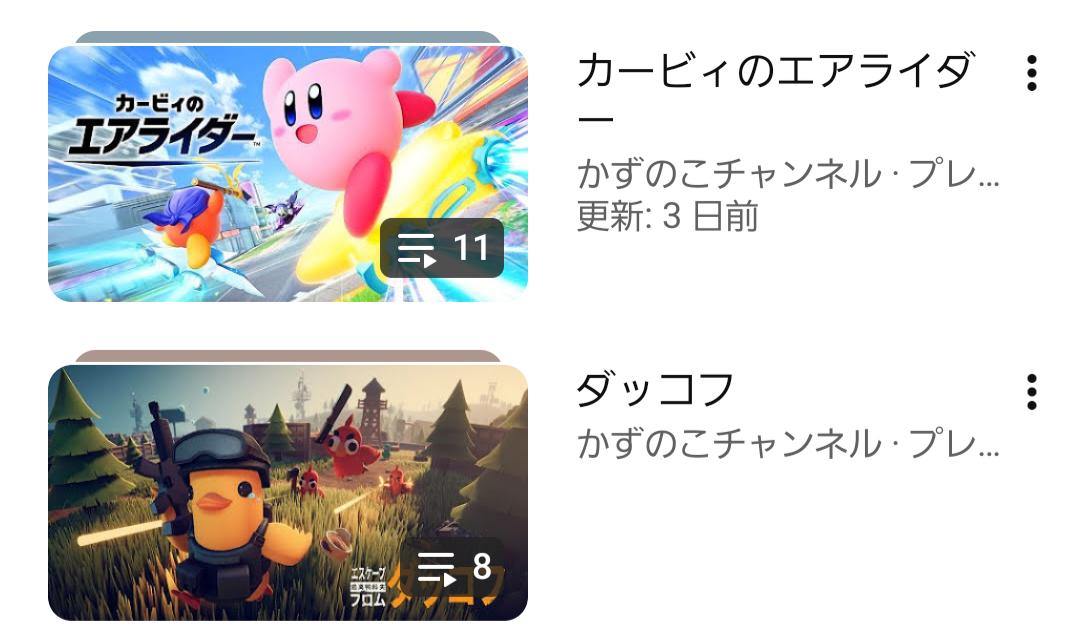Open overflow menu for ダッコフ playlist
This screenshot has height=641, width=1080.
click(1032, 392)
